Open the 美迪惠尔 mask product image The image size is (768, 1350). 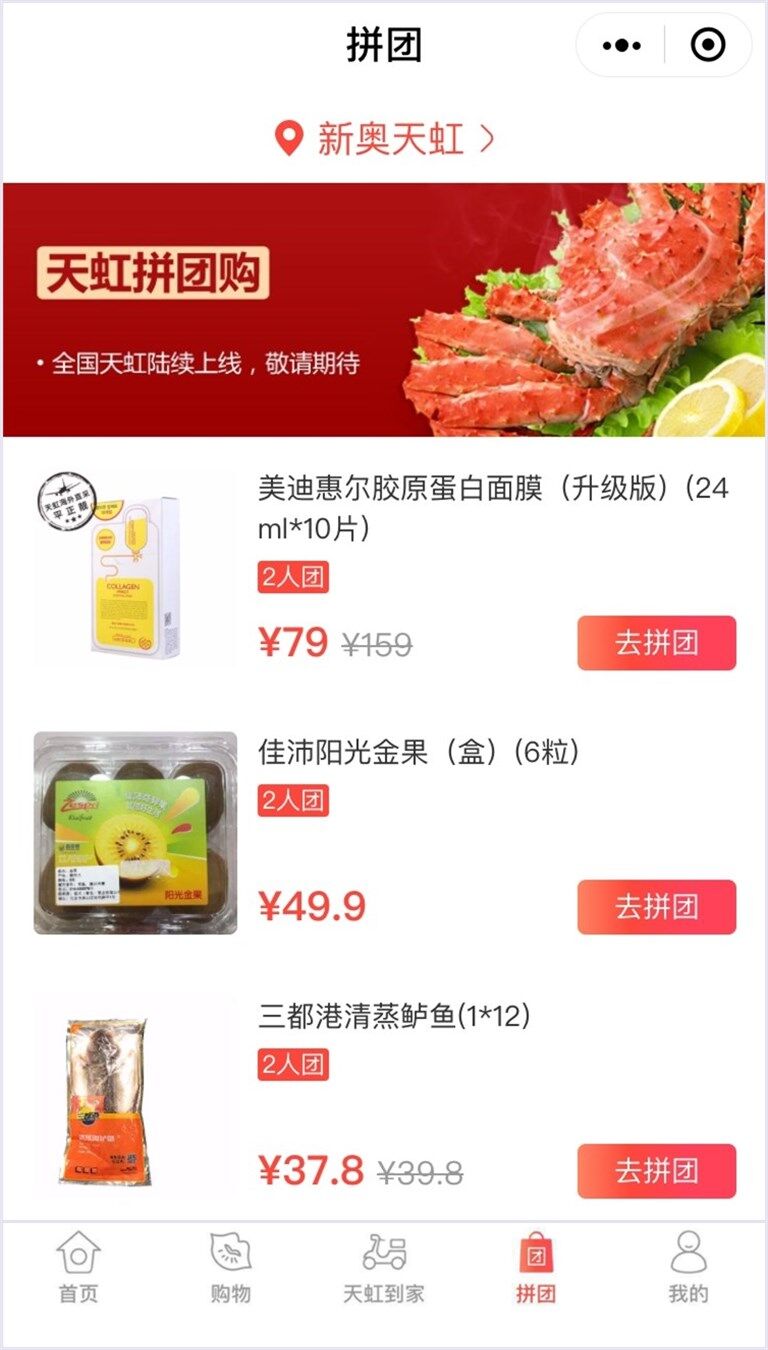(x=135, y=568)
